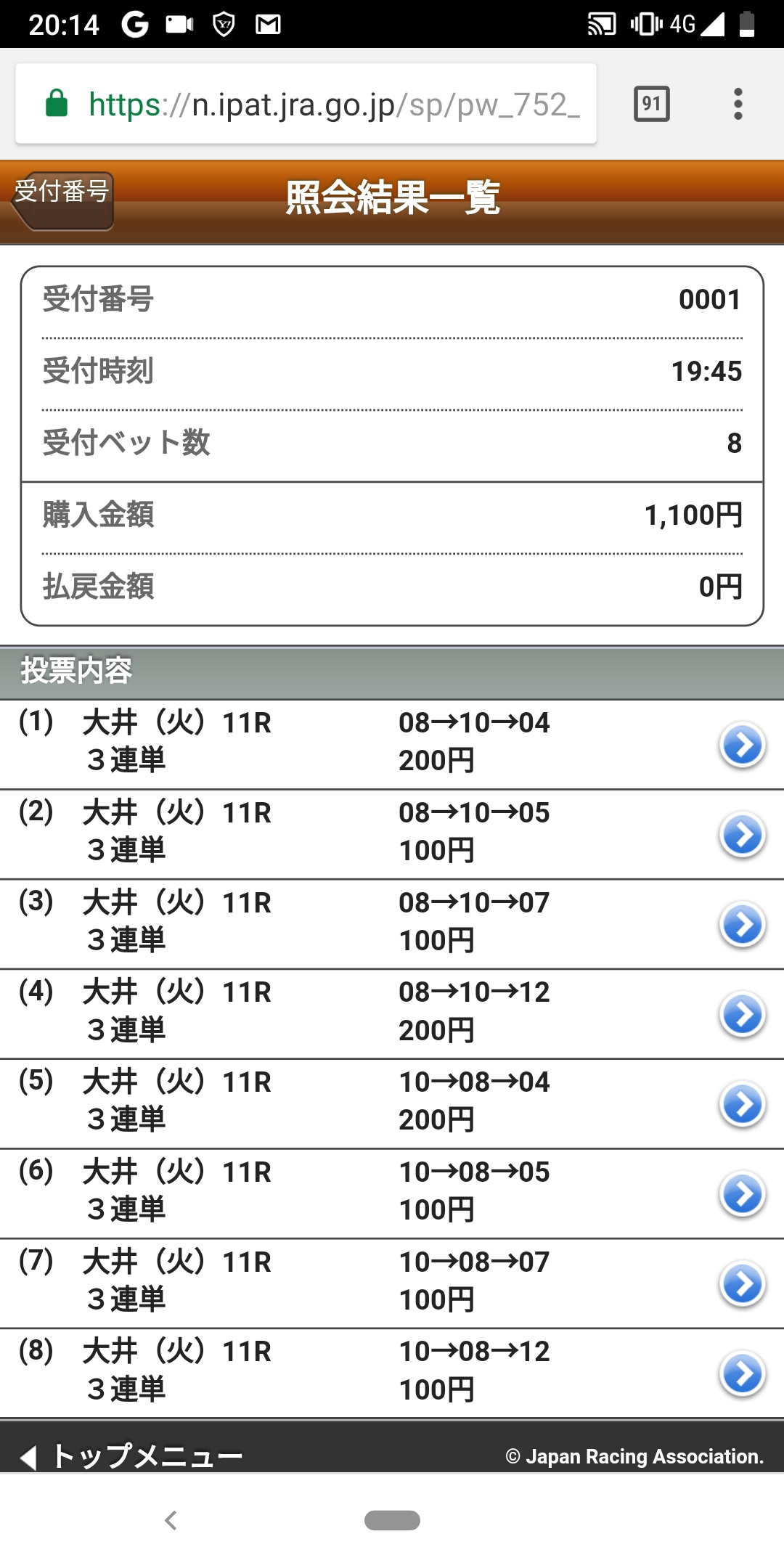Tap the system home pill
Screen dimensions: 784x1568
coord(392,1520)
